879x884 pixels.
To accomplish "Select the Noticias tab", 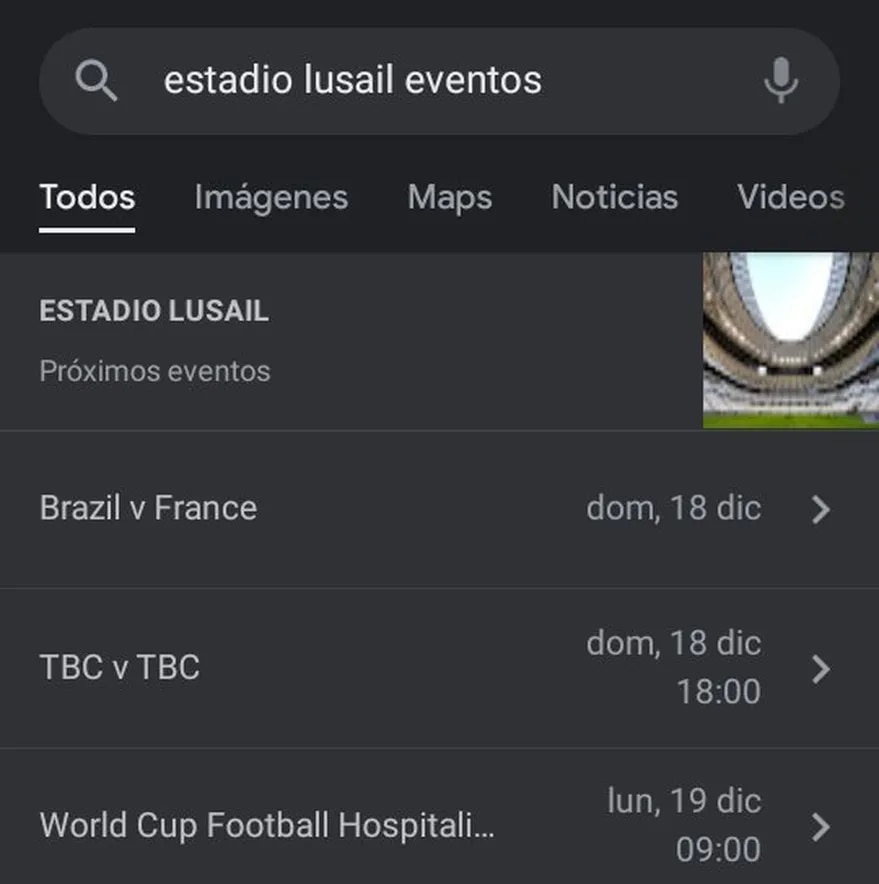I will (615, 197).
